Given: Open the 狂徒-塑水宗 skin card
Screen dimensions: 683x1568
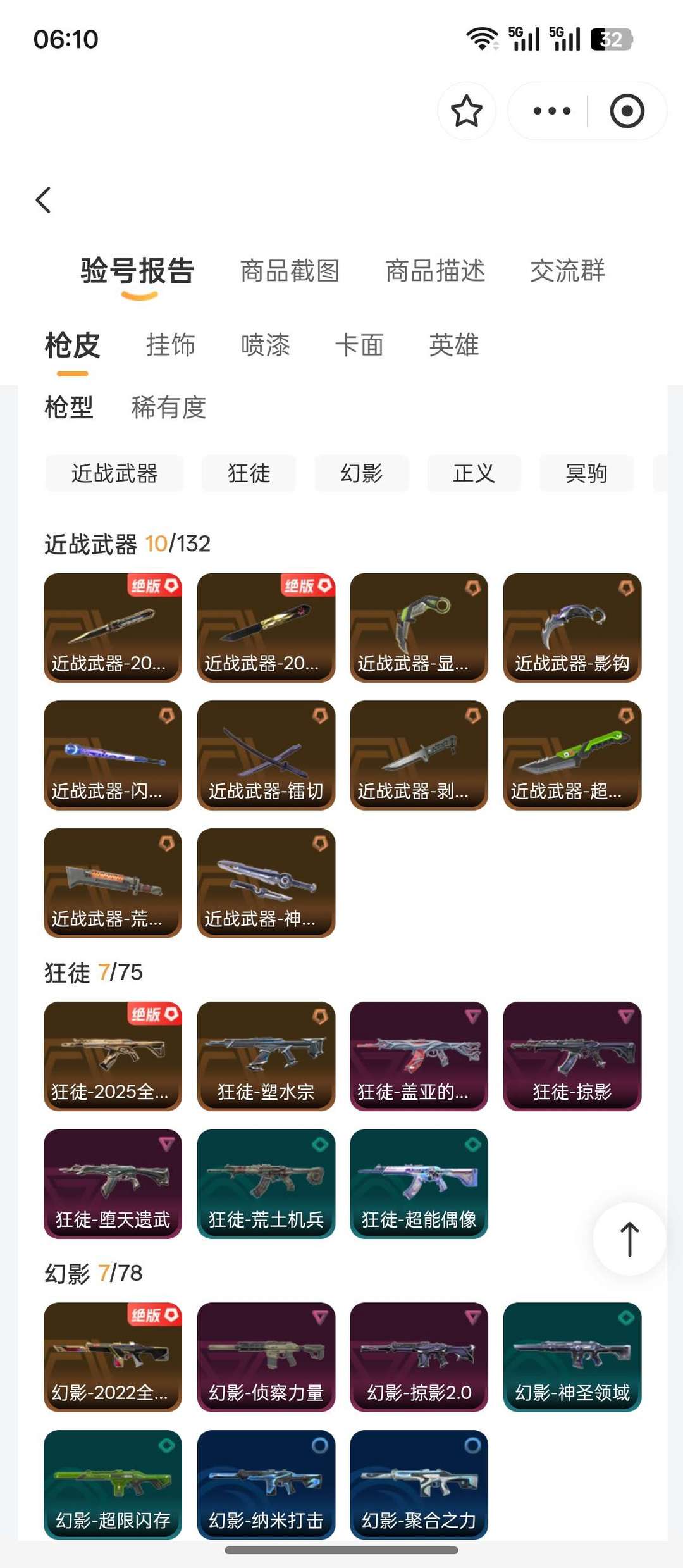Looking at the screenshot, I should pyautogui.click(x=266, y=1056).
